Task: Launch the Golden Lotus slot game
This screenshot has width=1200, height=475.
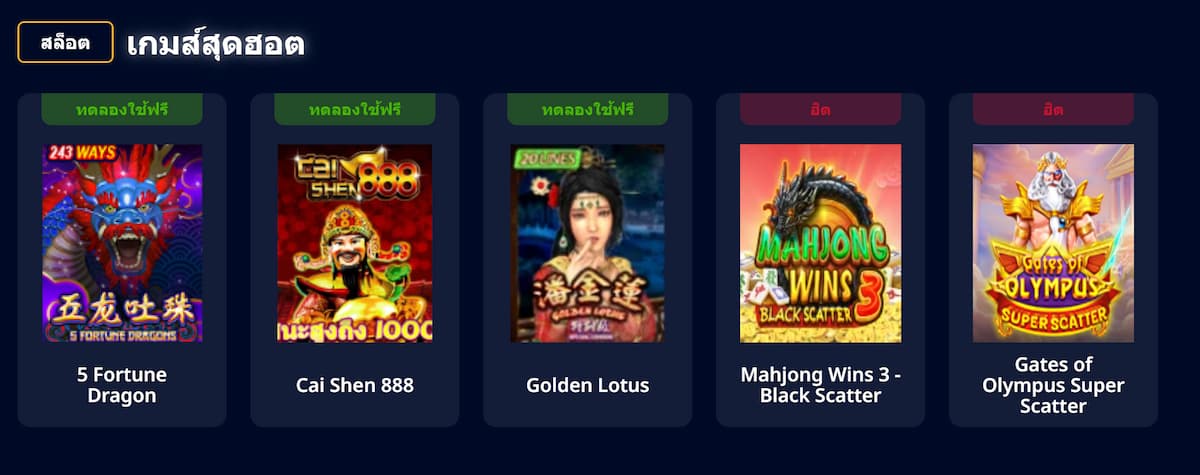Action: 588,243
